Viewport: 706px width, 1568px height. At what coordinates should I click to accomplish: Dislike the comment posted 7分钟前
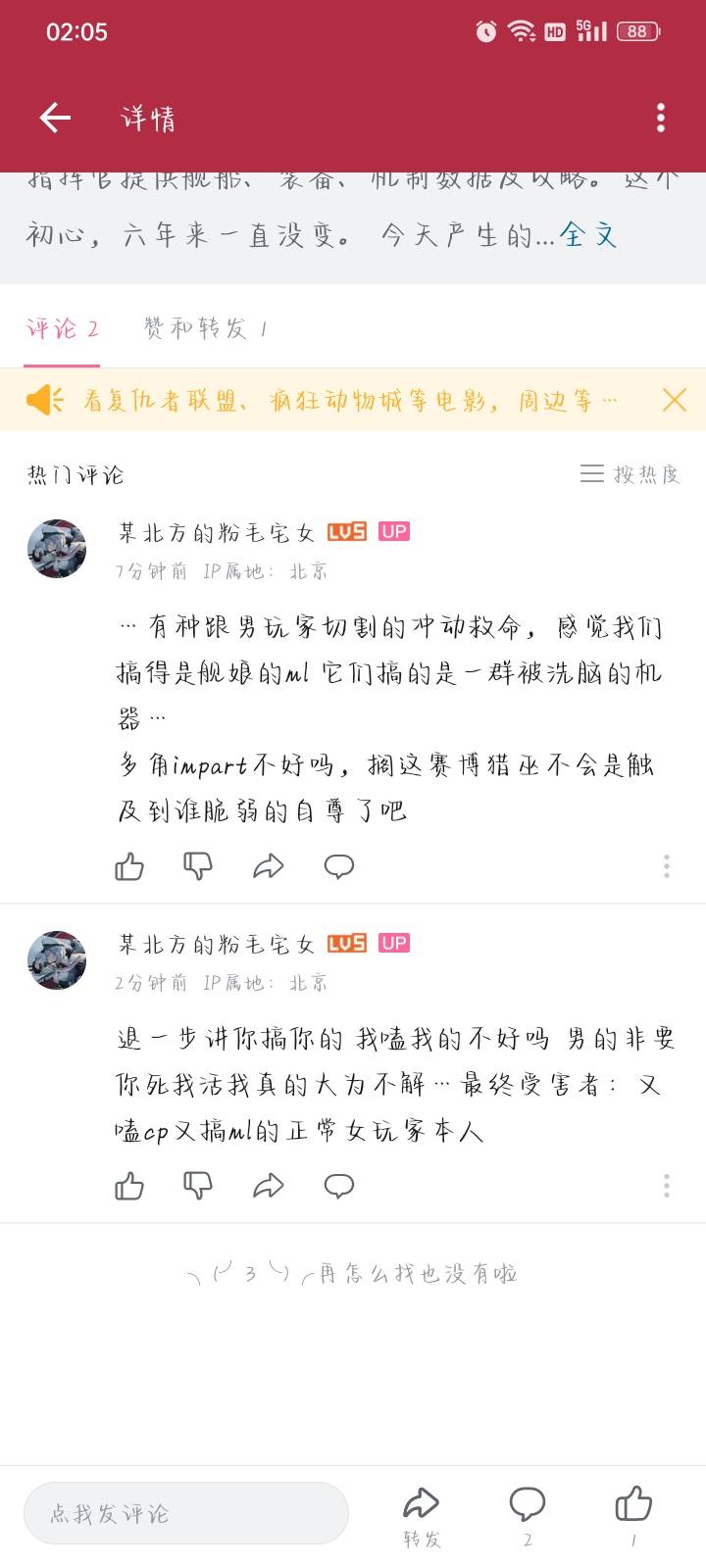tap(198, 866)
